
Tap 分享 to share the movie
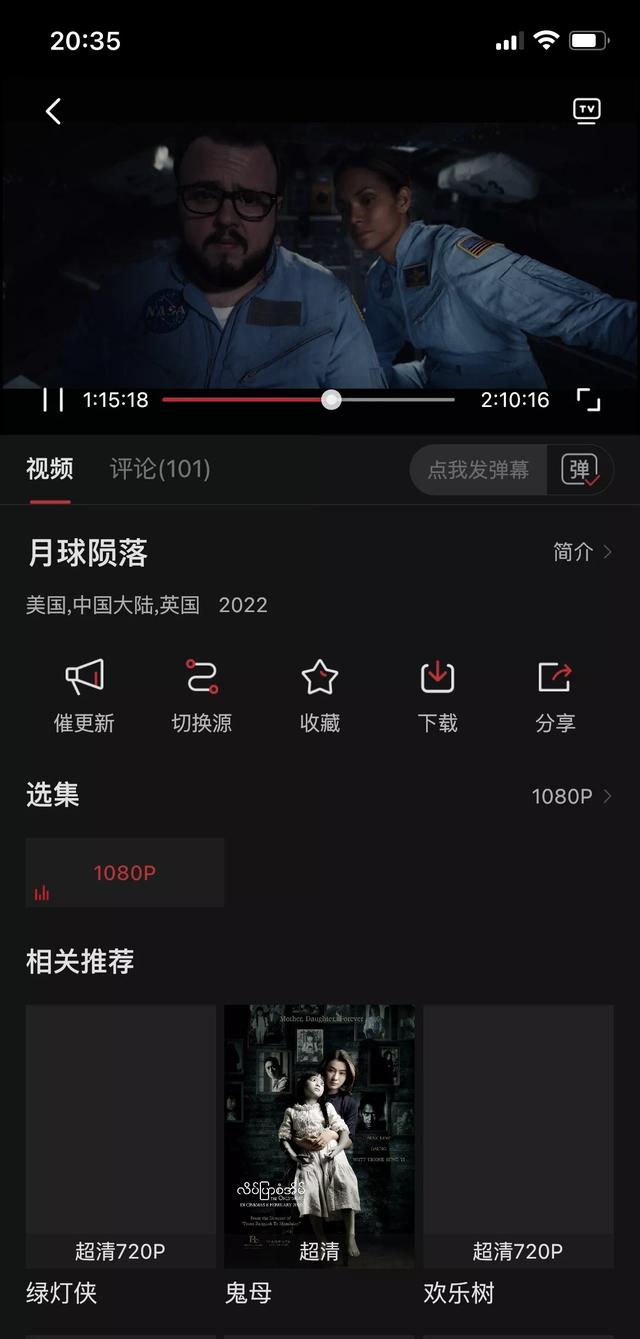(x=555, y=695)
